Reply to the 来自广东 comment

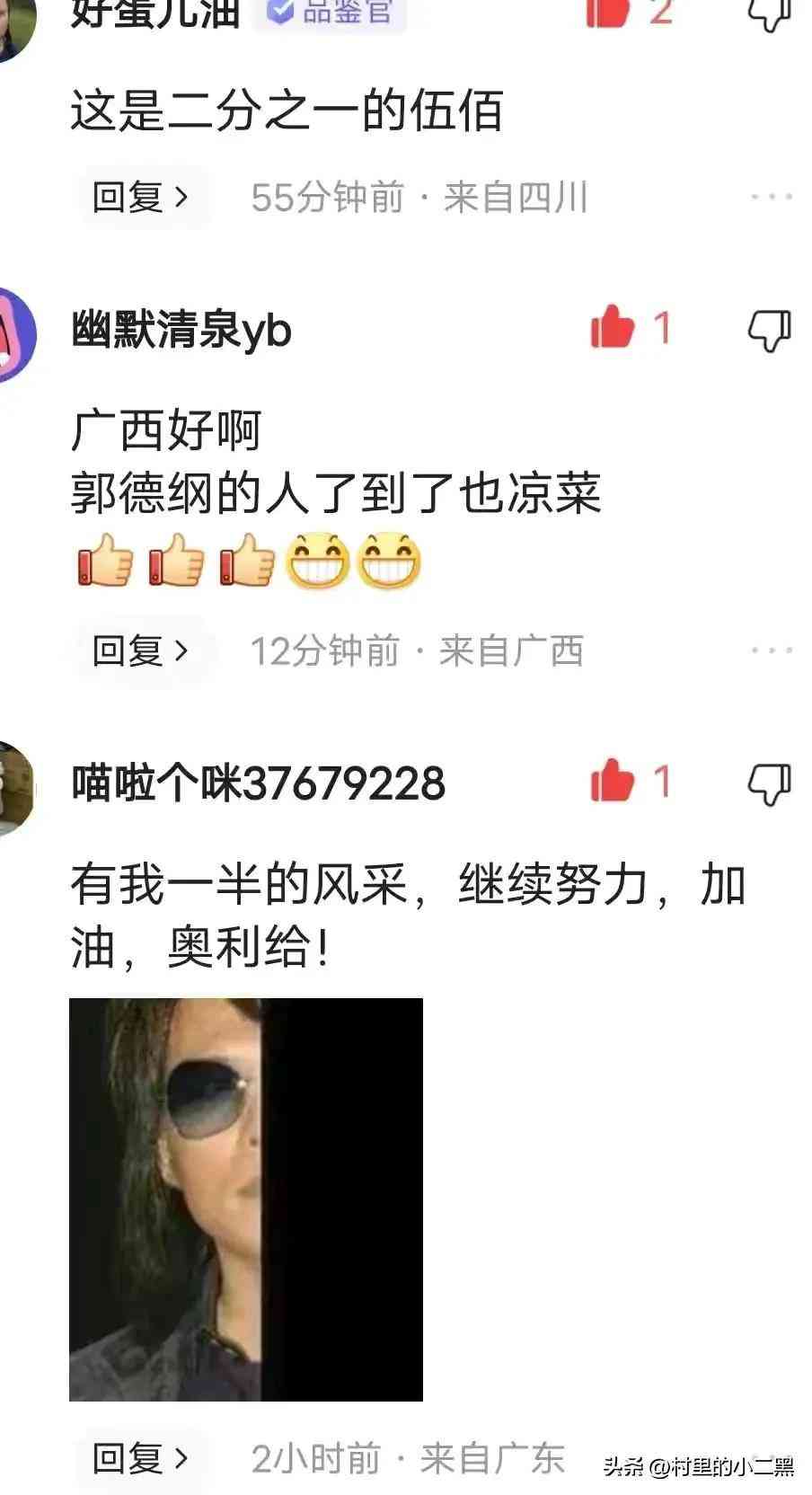[141, 1458]
